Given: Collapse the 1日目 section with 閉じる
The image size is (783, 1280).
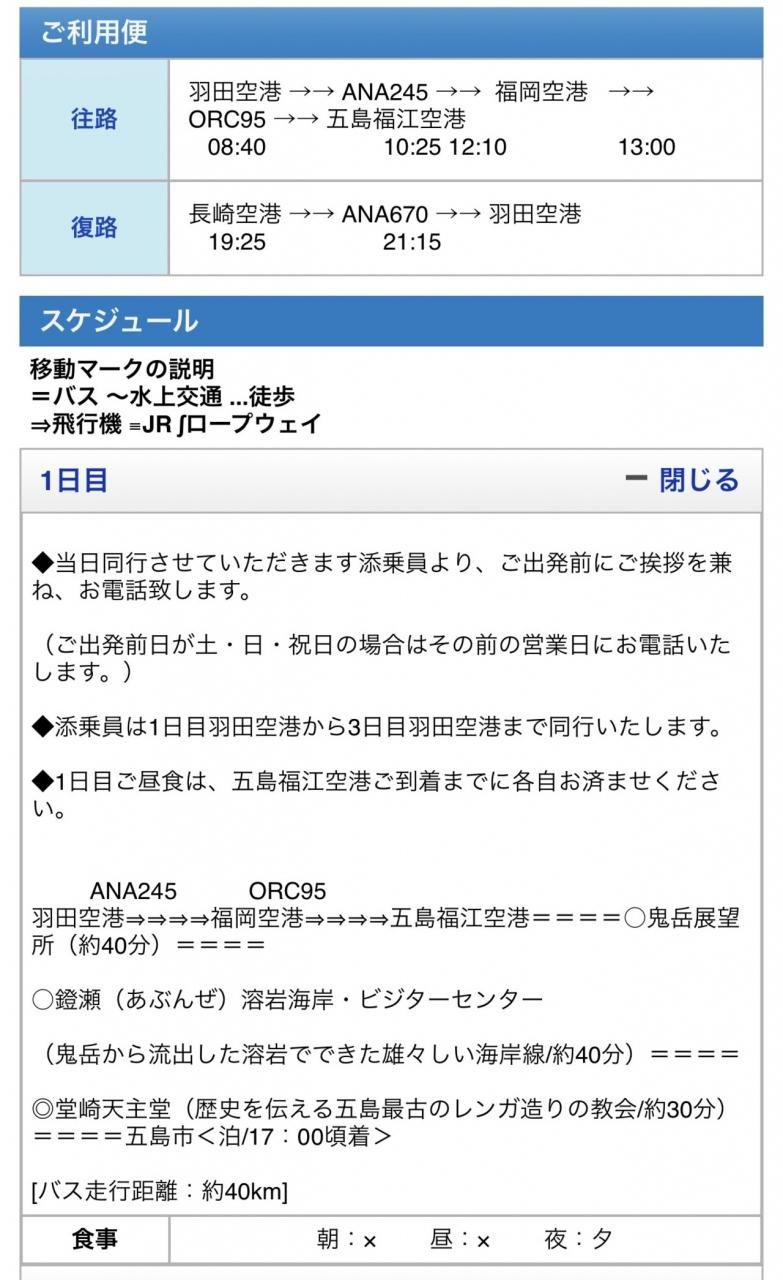Looking at the screenshot, I should (x=681, y=480).
